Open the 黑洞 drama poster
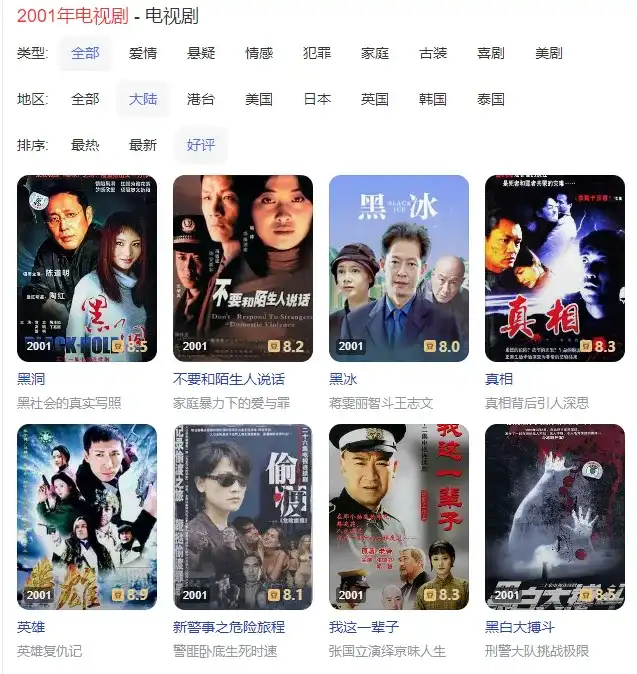The image size is (637, 674). point(87,268)
